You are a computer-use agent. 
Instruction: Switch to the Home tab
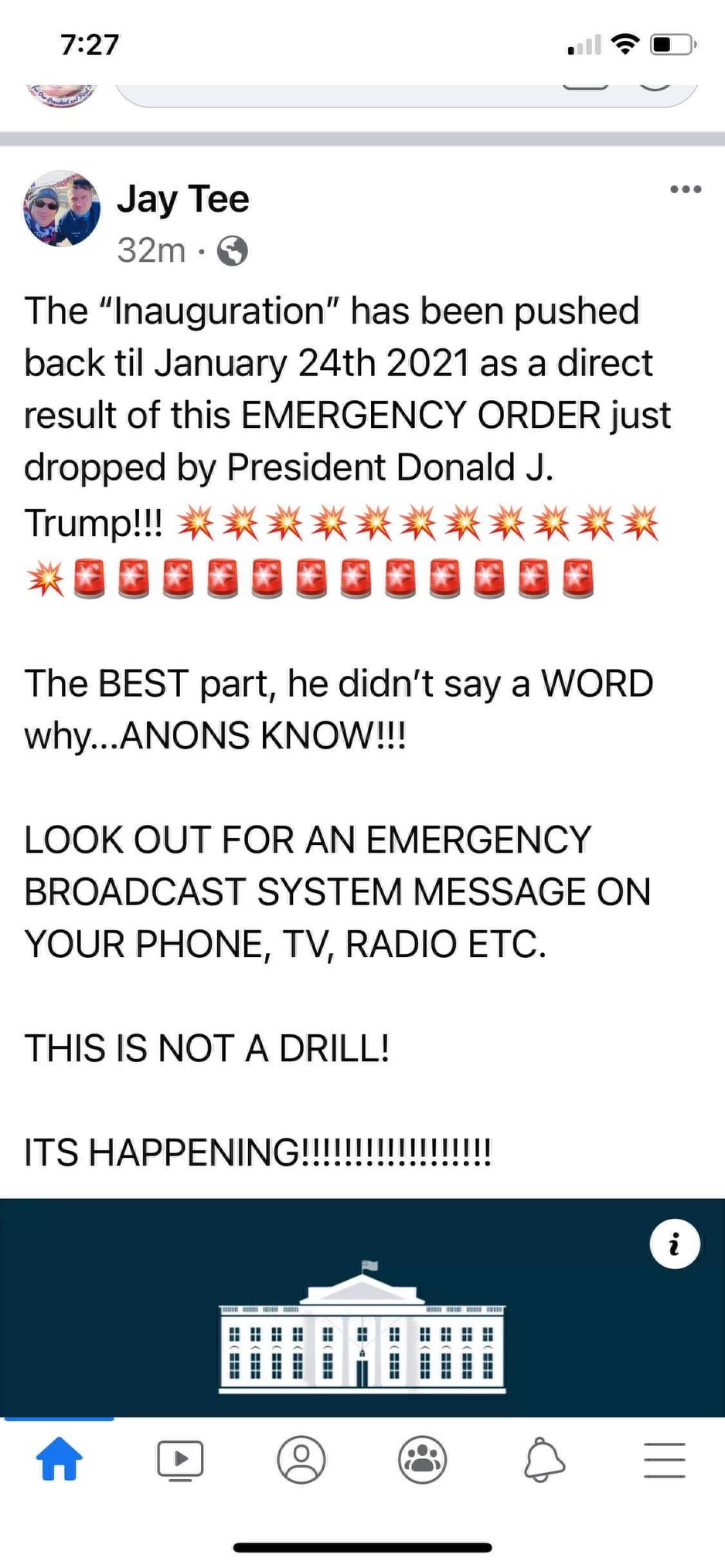click(60, 1459)
